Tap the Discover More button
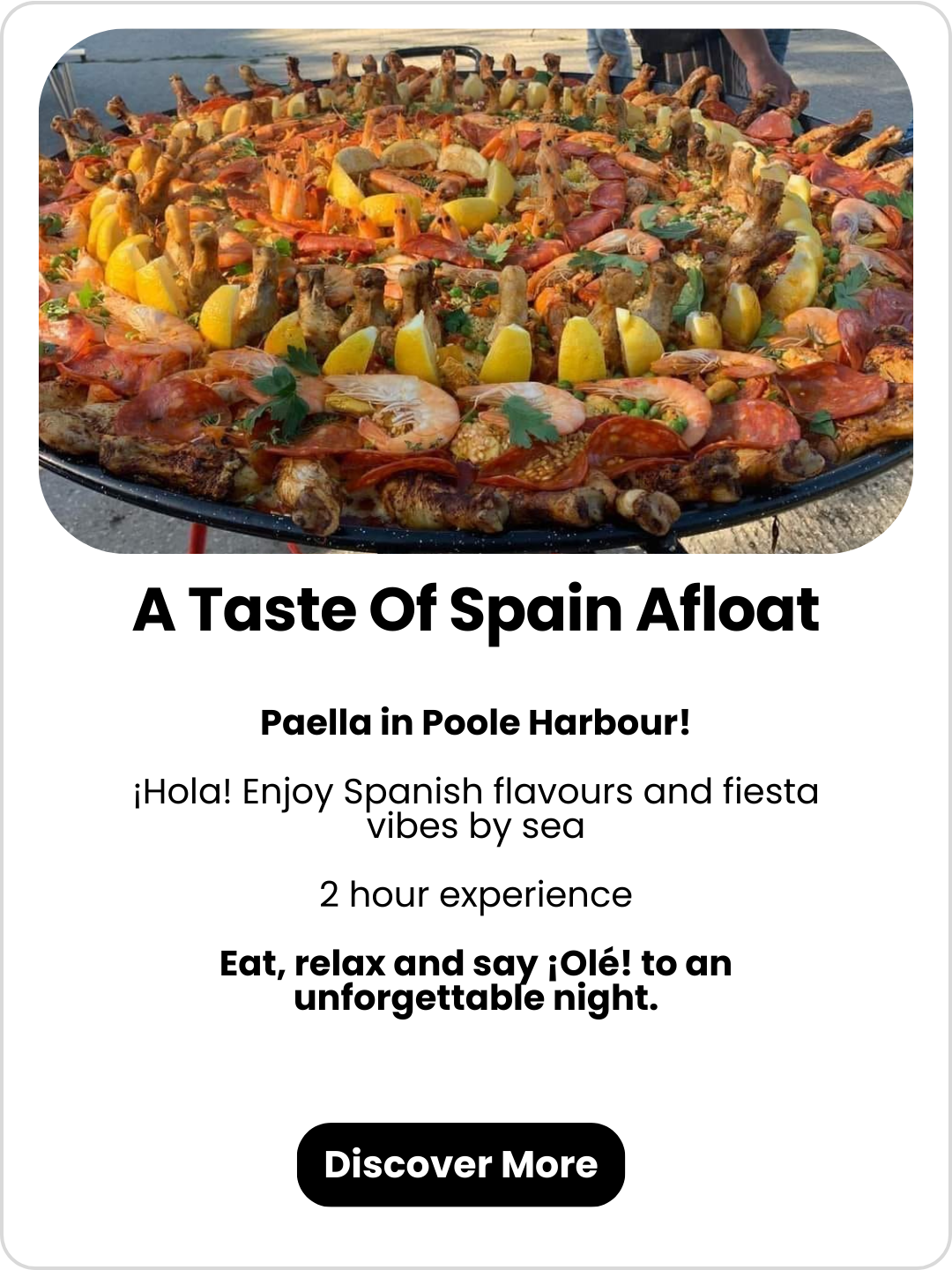The width and height of the screenshot is (952, 1270). (460, 1164)
